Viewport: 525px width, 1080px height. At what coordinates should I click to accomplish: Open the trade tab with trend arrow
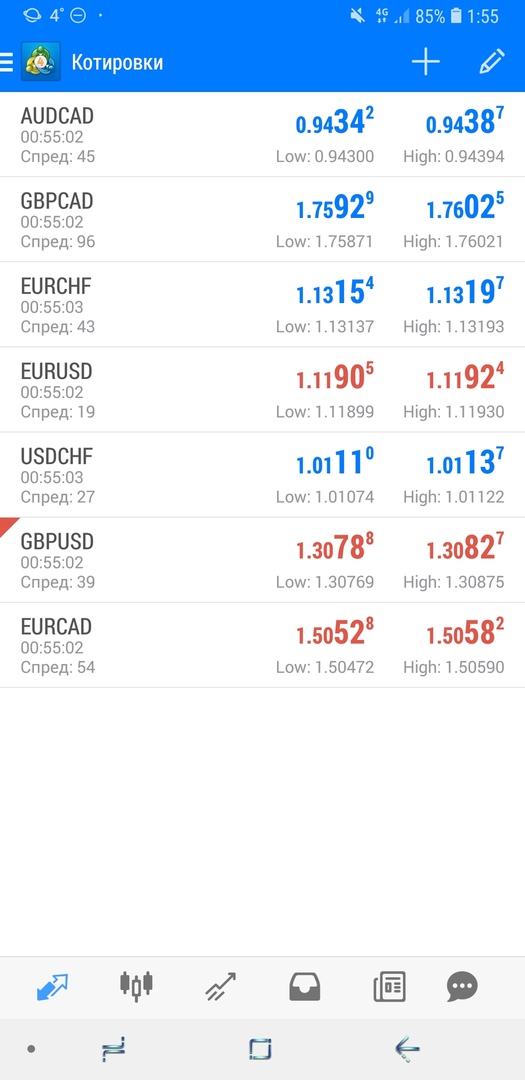(221, 987)
